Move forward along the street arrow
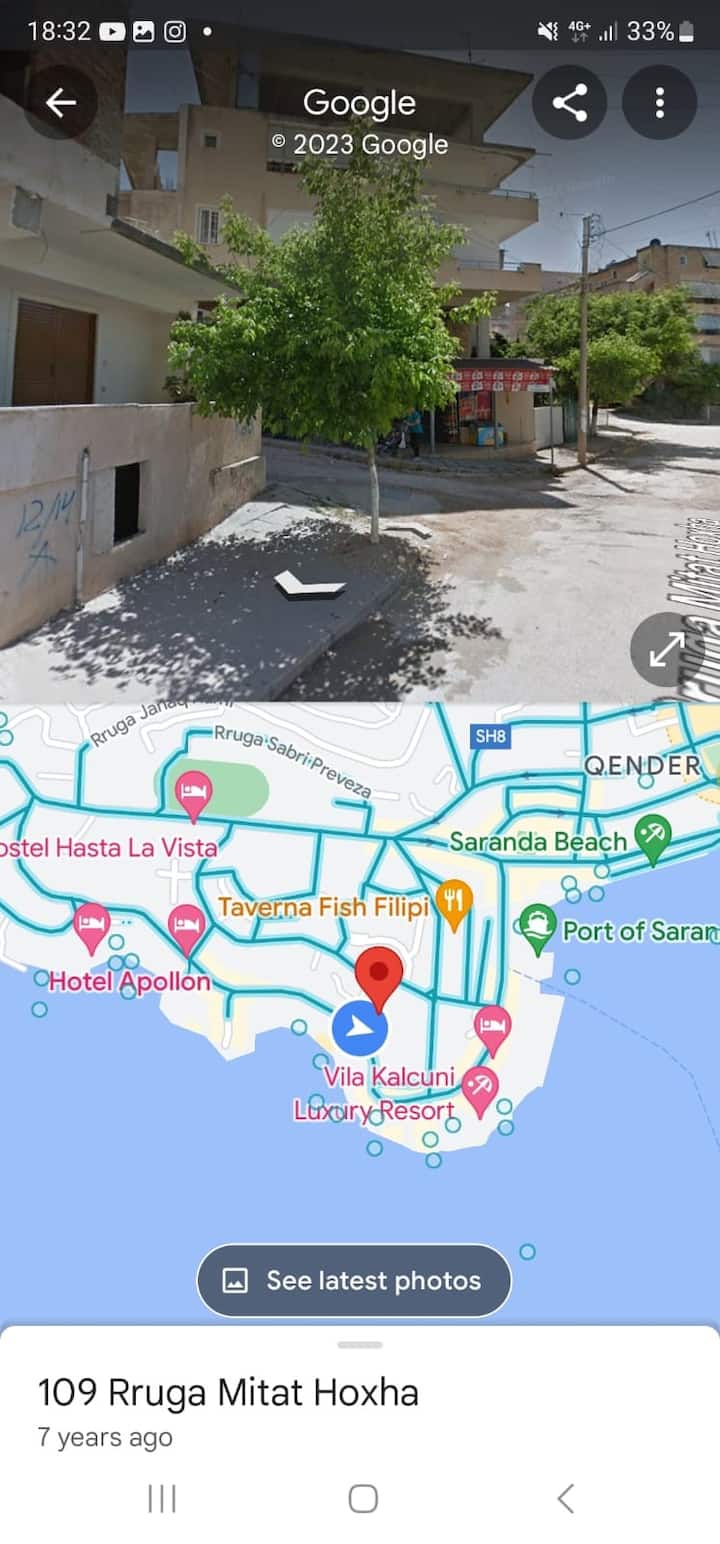 pos(308,585)
